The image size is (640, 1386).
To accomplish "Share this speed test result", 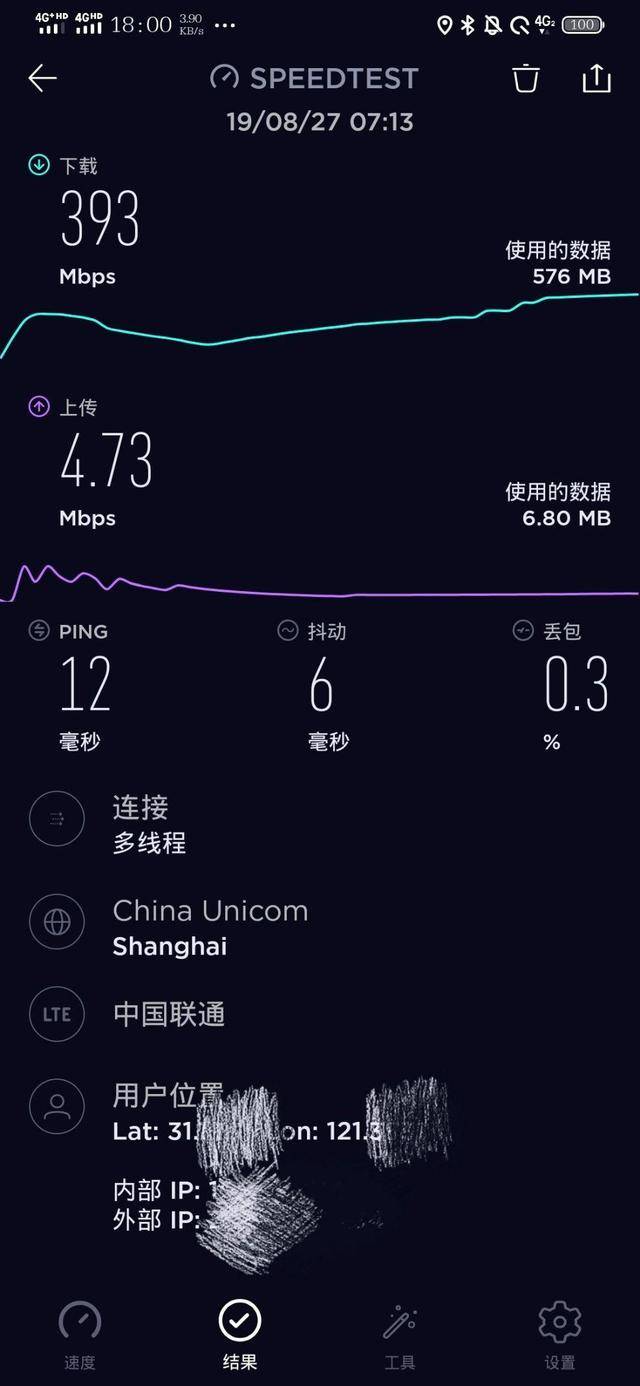I will 596,78.
